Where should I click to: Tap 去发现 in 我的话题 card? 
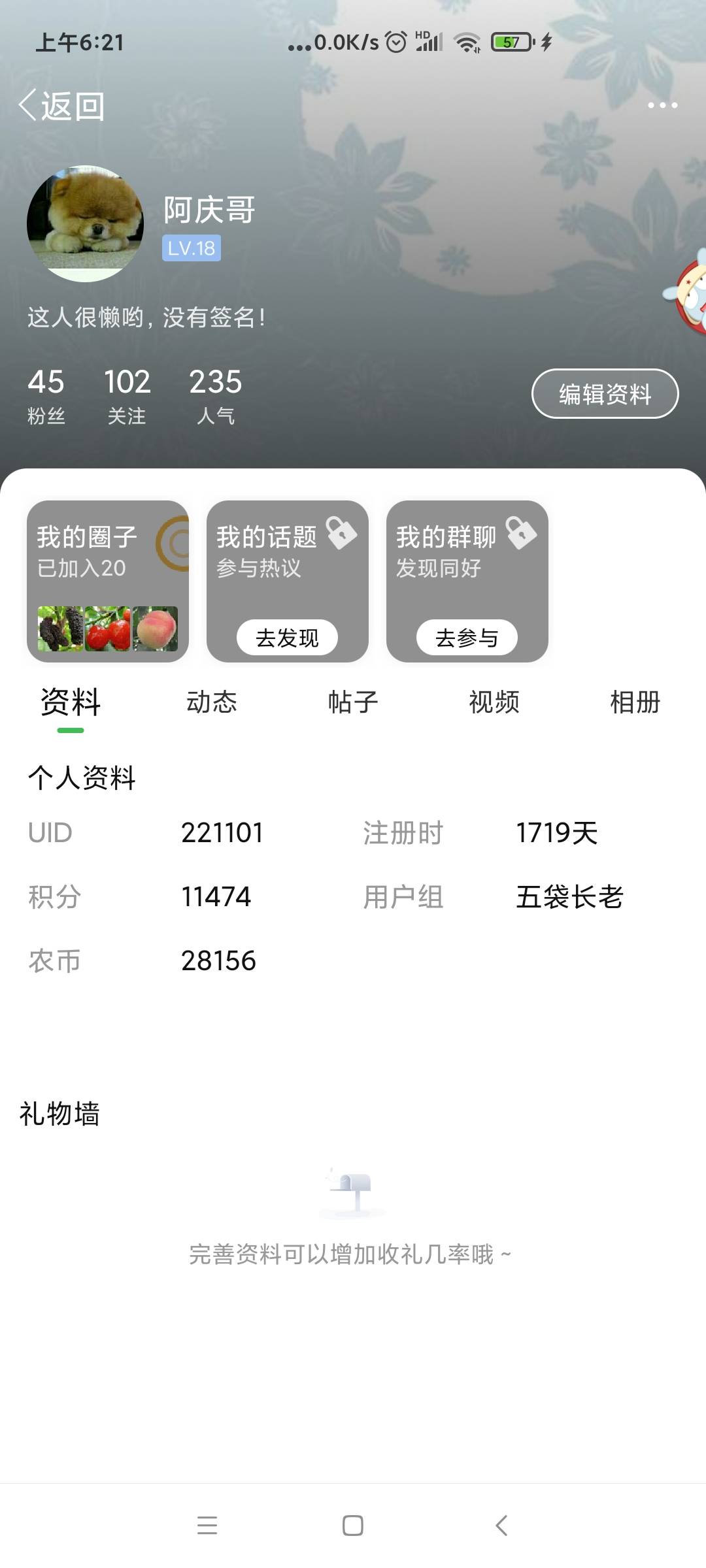coord(287,637)
